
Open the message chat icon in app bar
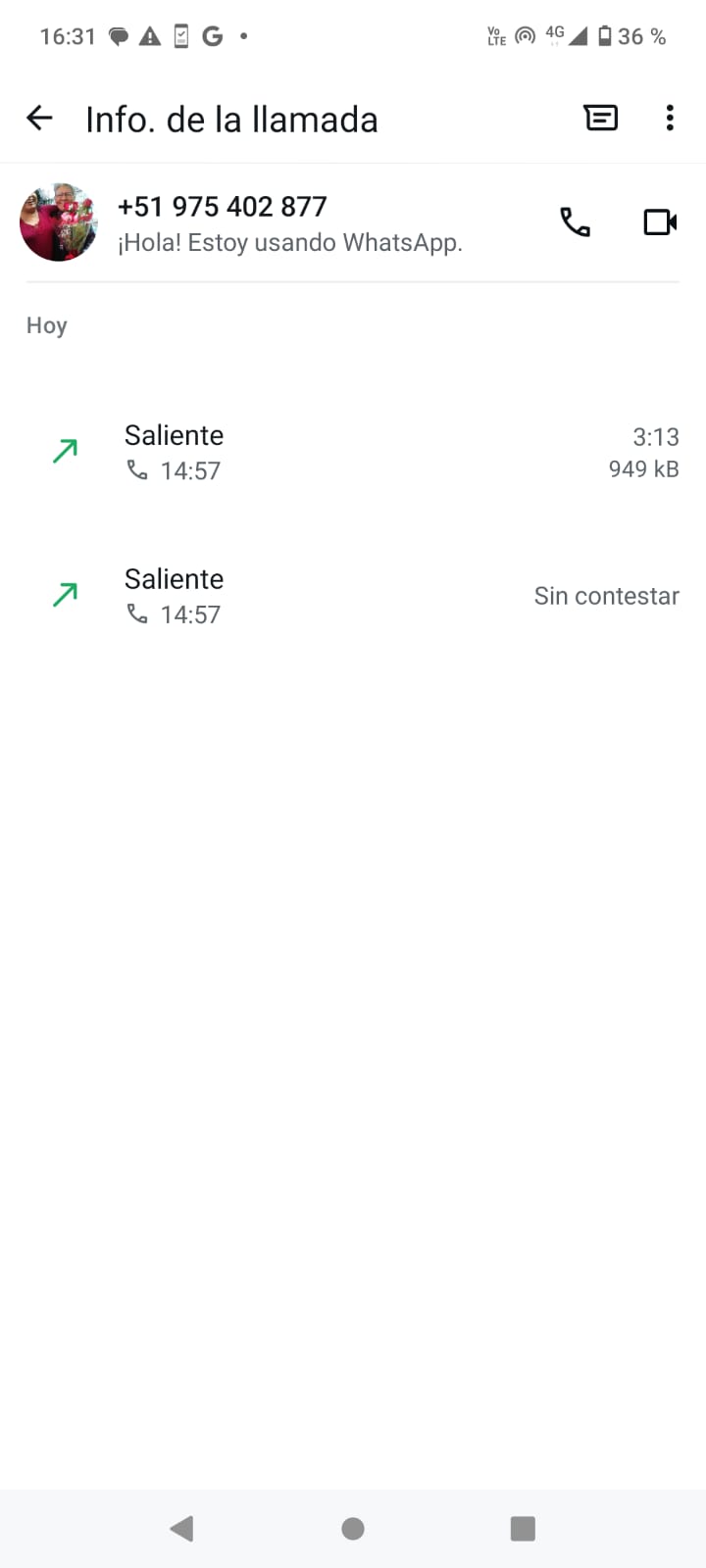(601, 119)
